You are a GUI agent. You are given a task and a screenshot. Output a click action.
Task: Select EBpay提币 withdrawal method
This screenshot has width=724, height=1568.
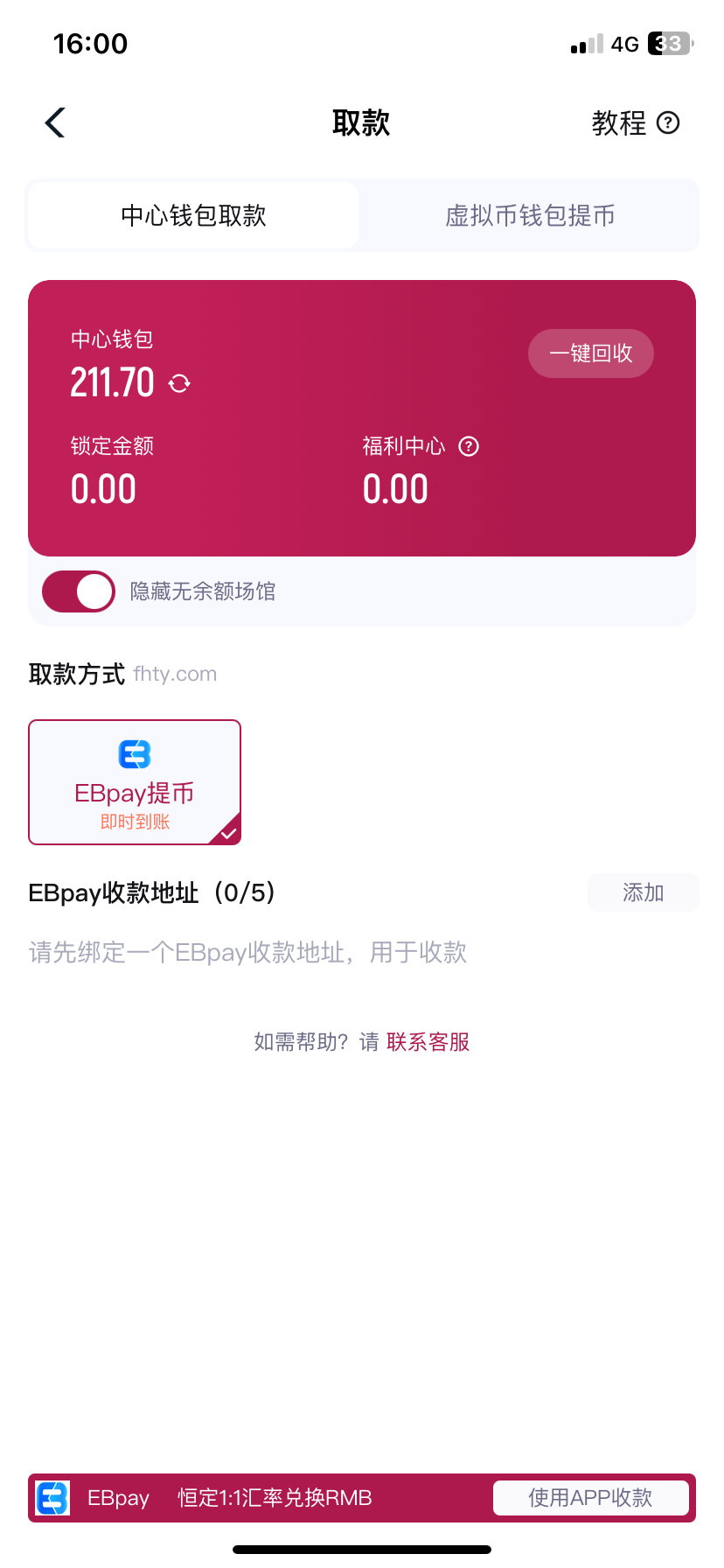[135, 782]
